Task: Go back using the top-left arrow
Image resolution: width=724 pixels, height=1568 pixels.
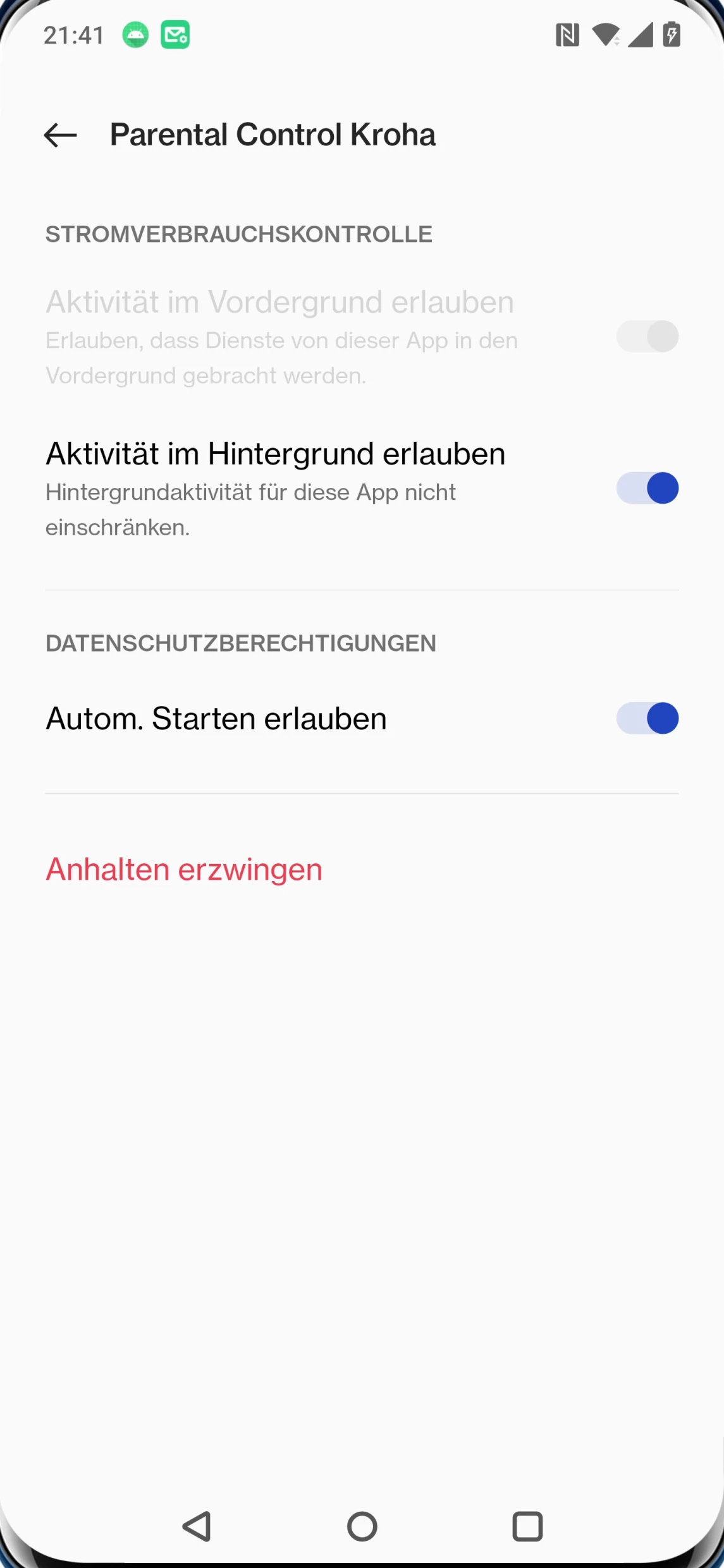Action: tap(61, 135)
